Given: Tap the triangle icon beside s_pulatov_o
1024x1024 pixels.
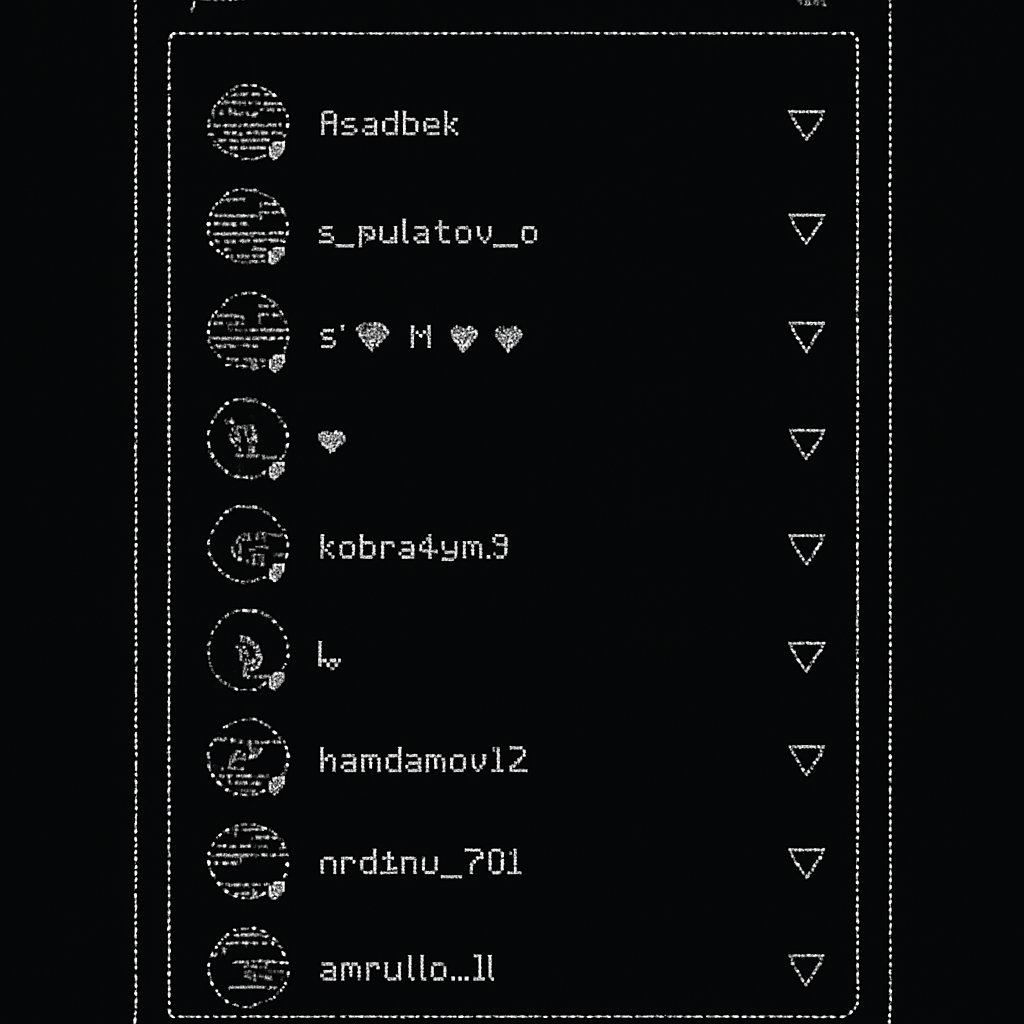Looking at the screenshot, I should point(806,229).
